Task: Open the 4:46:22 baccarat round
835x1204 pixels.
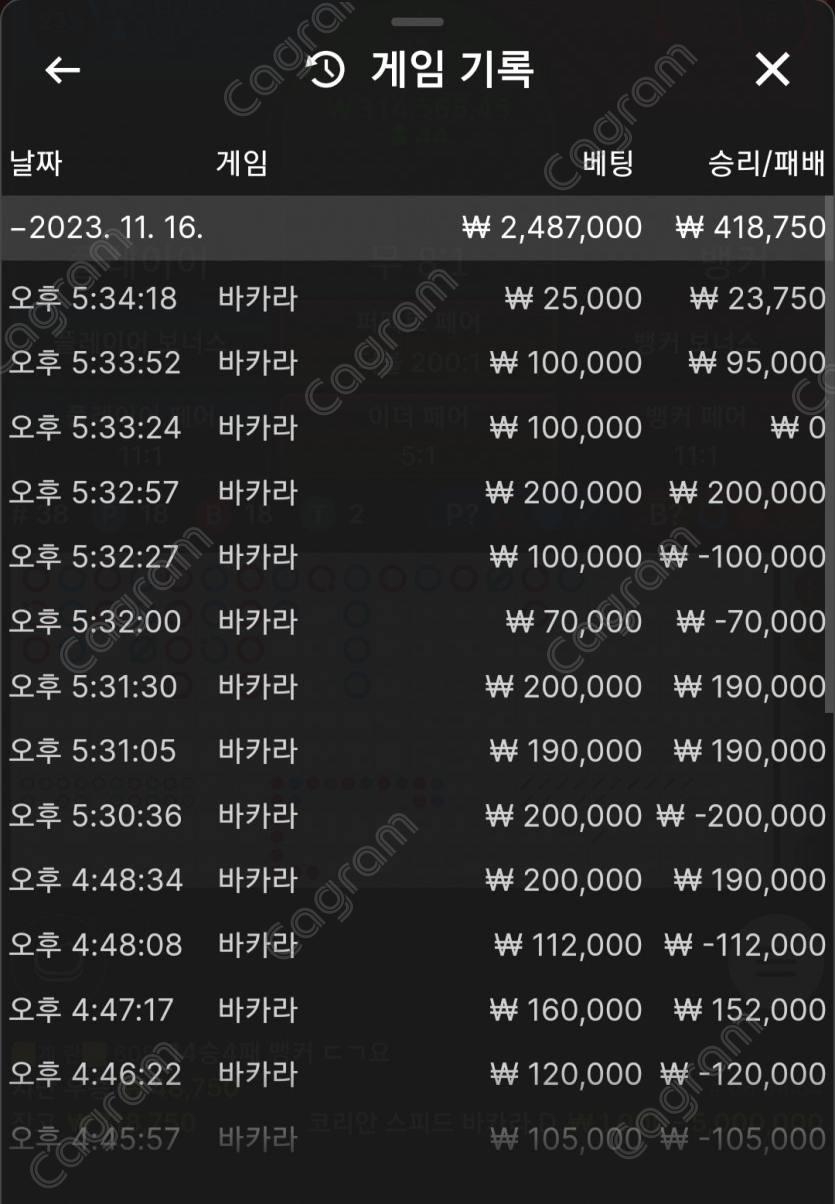Action: [417, 1074]
